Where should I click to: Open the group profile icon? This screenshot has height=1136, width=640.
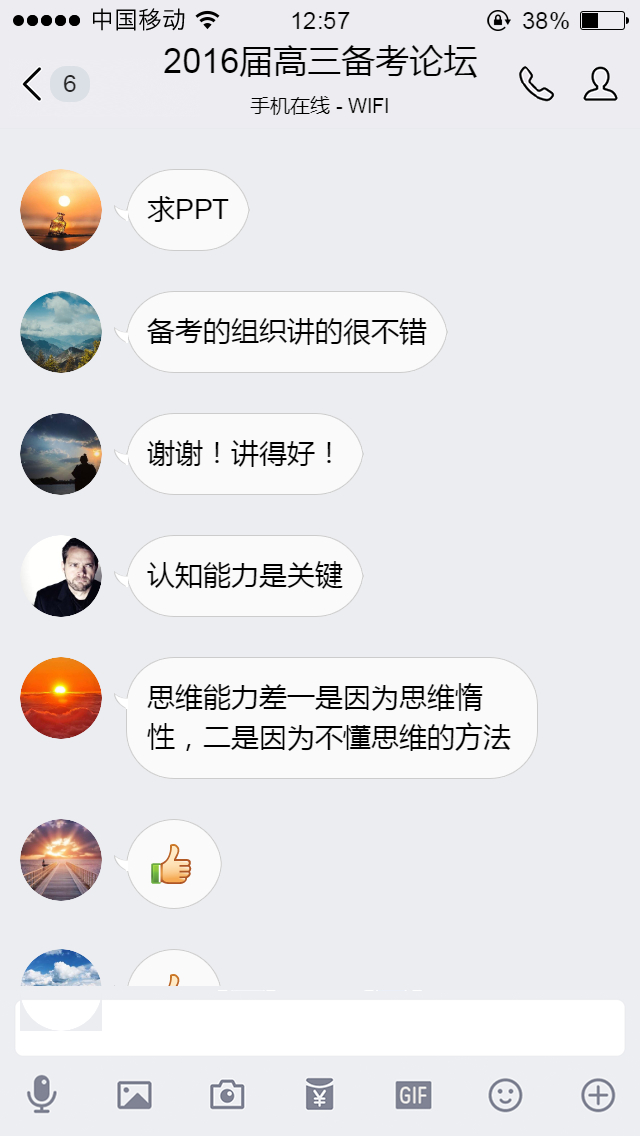pos(600,84)
